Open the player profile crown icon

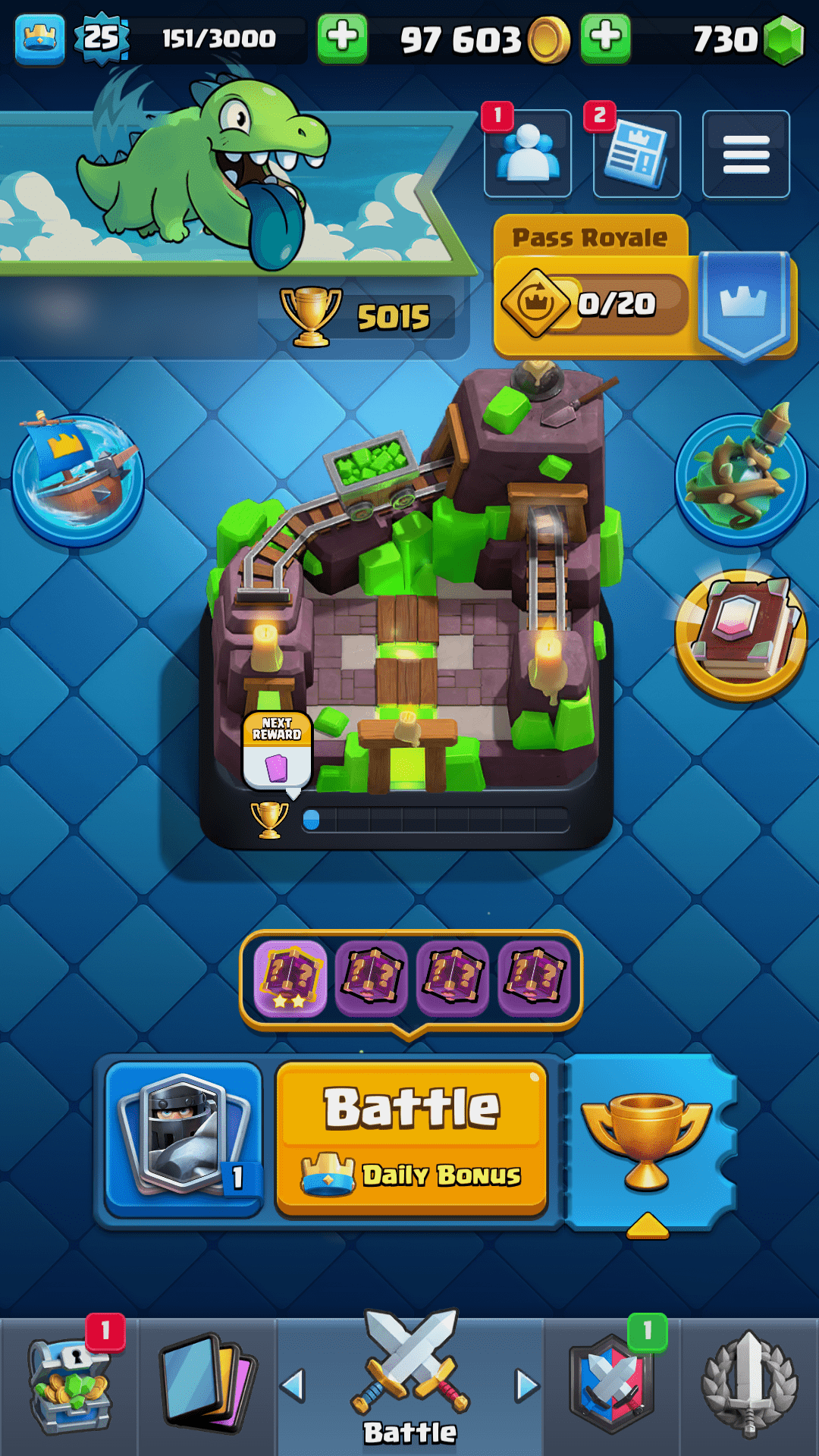click(39, 38)
